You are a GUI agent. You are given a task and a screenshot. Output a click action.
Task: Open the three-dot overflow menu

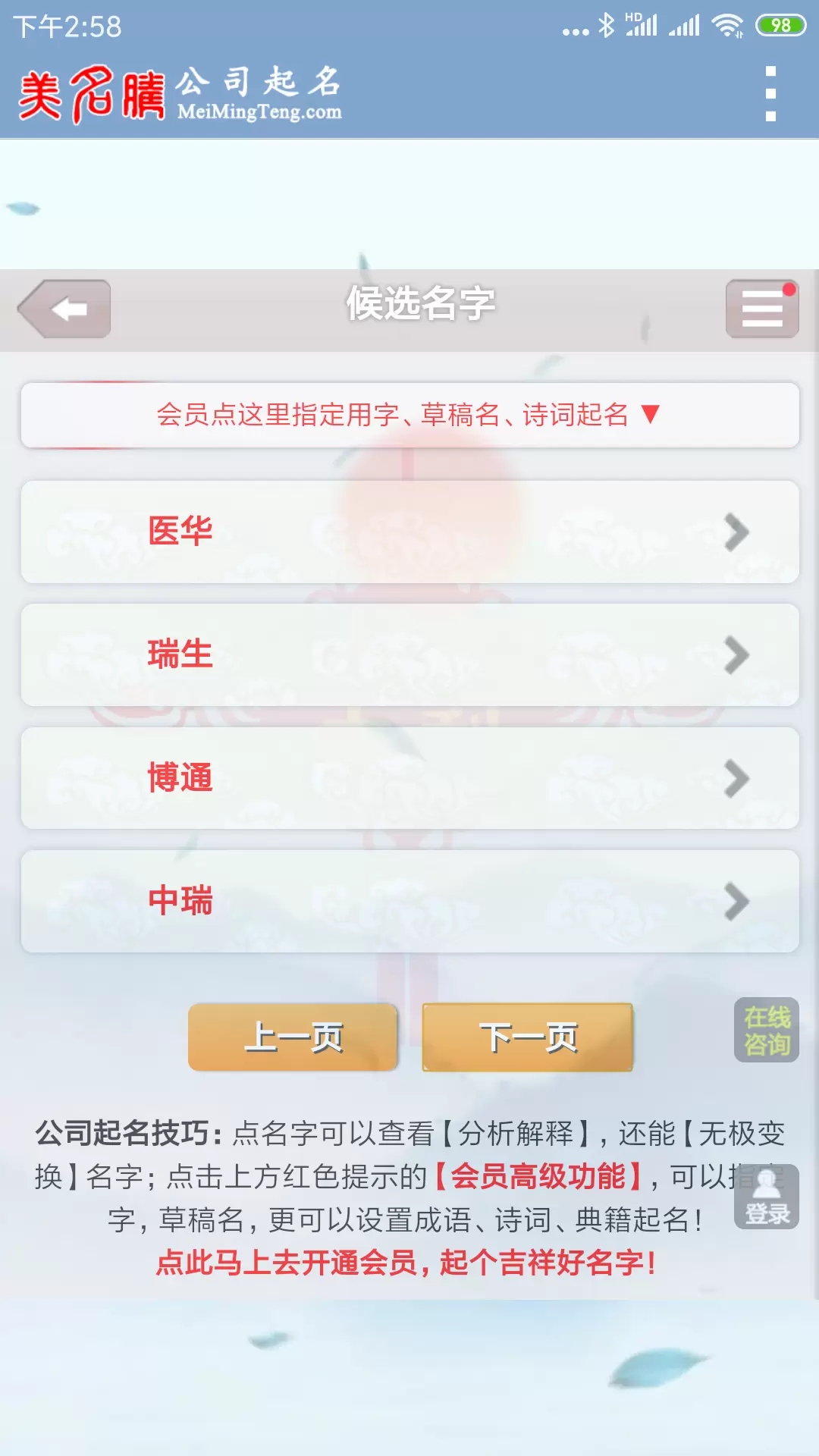pyautogui.click(x=770, y=94)
